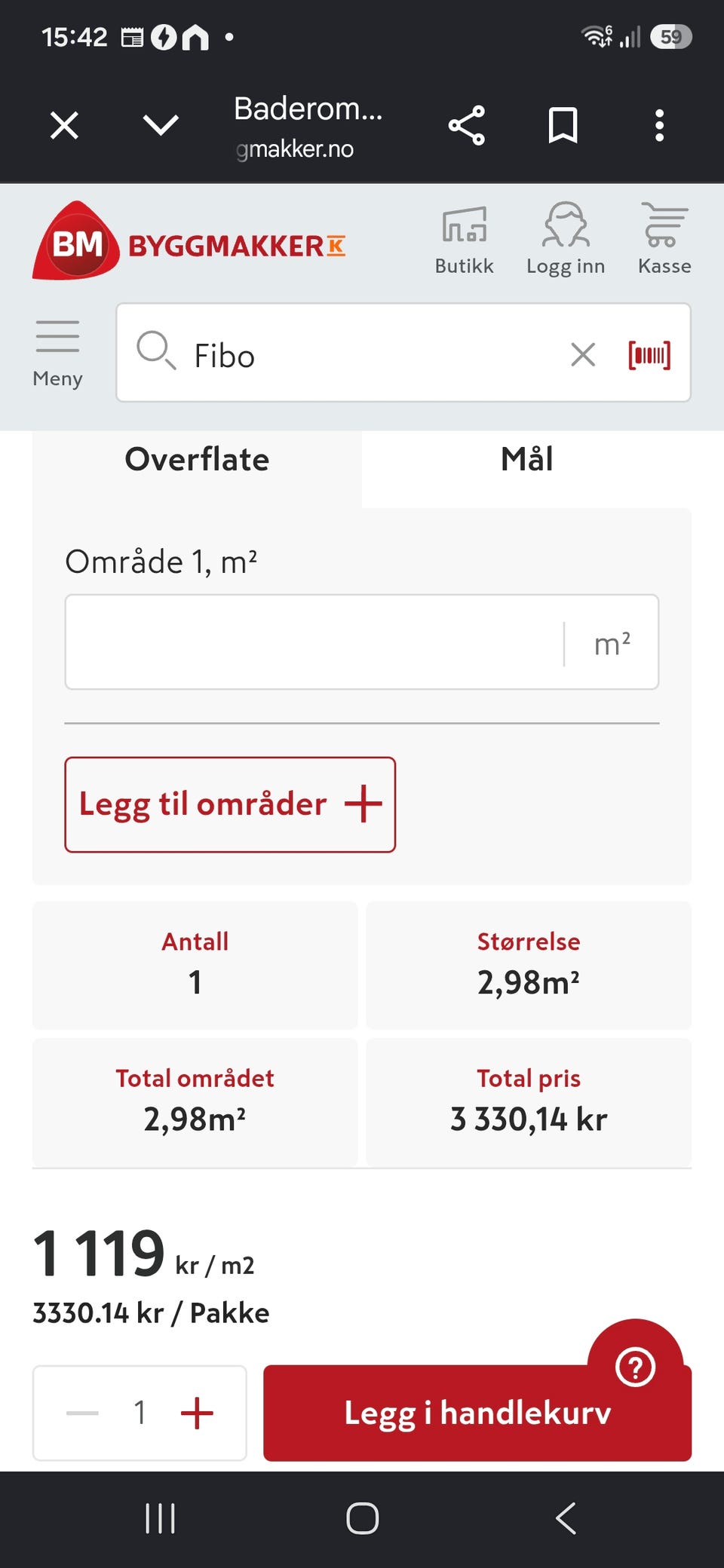Tap the search field containing Fibo

pyautogui.click(x=370, y=354)
